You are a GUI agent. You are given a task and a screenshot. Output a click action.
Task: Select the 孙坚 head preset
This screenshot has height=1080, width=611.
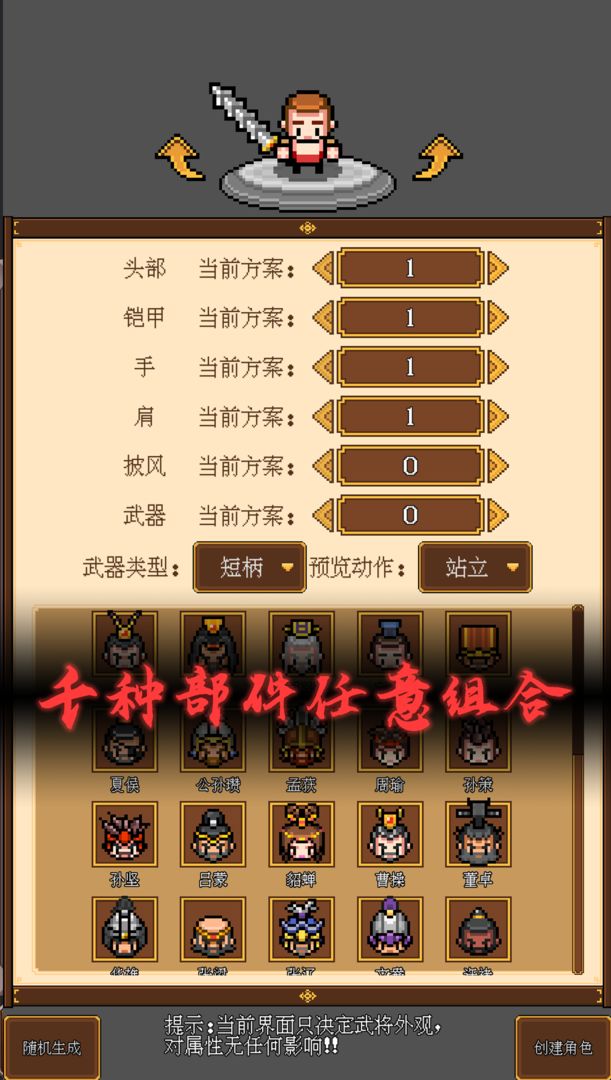[x=125, y=835]
